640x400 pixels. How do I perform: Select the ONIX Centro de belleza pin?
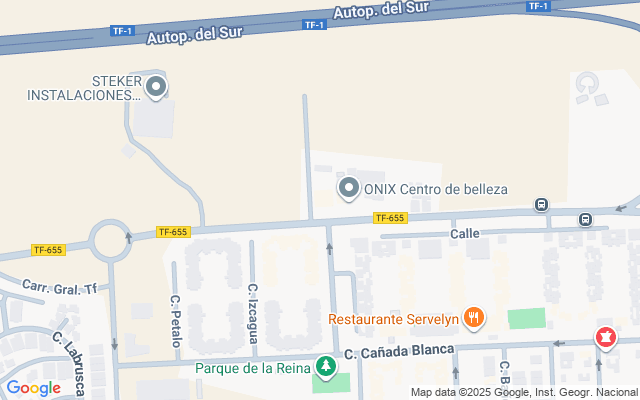pos(349,187)
